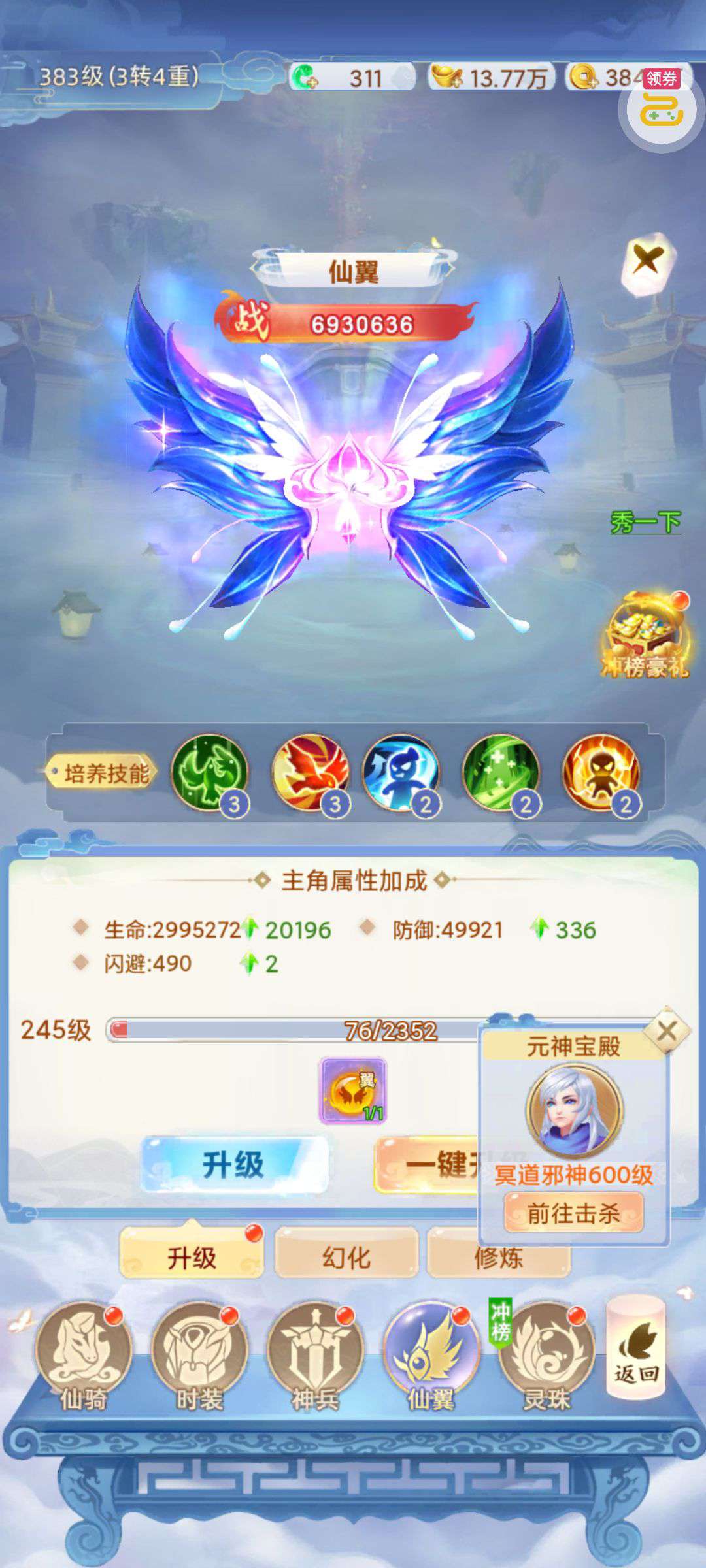Dismiss the 元神宝殿 popup

pos(666,1032)
